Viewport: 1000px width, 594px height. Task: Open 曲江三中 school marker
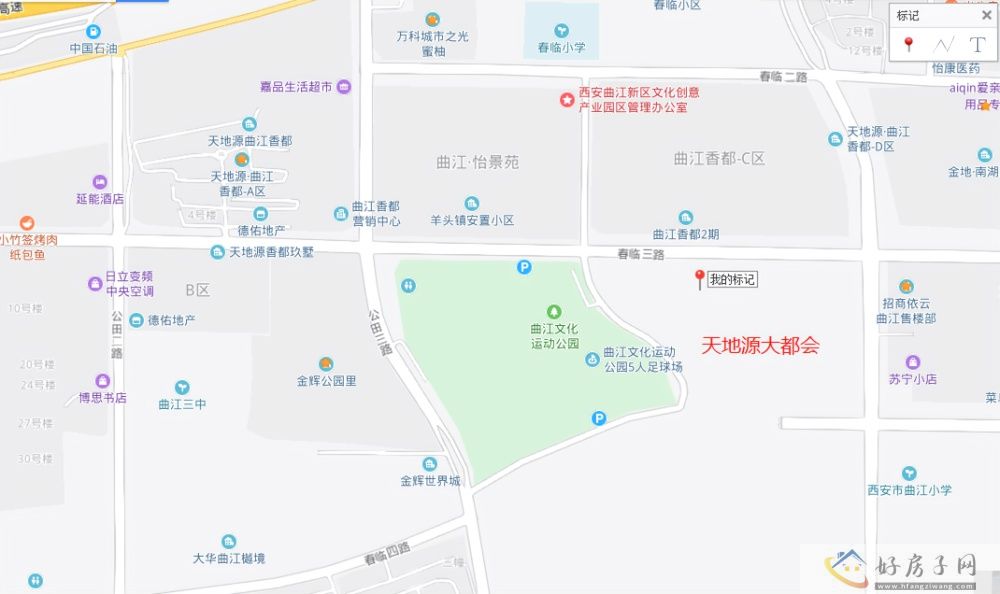pos(182,387)
